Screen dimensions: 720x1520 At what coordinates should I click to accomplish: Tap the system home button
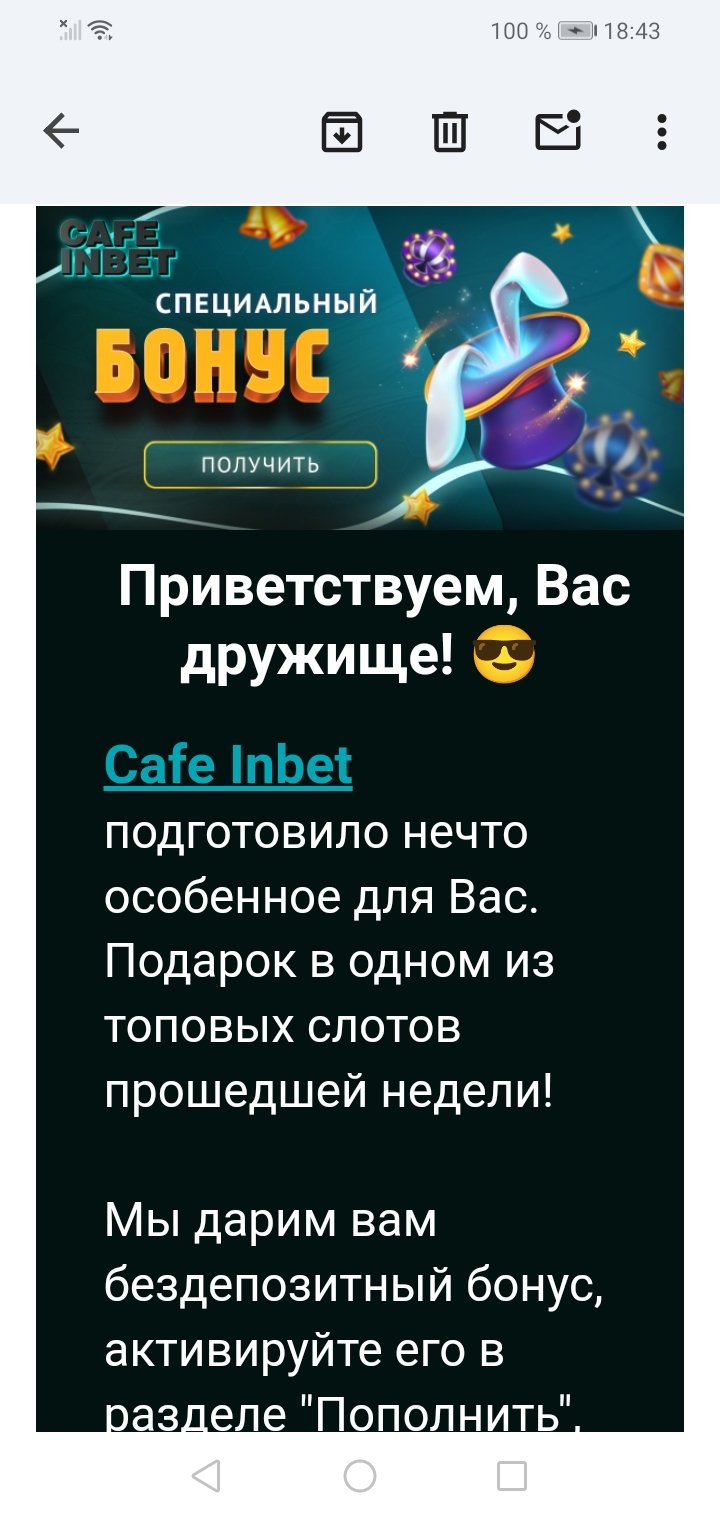point(360,1476)
